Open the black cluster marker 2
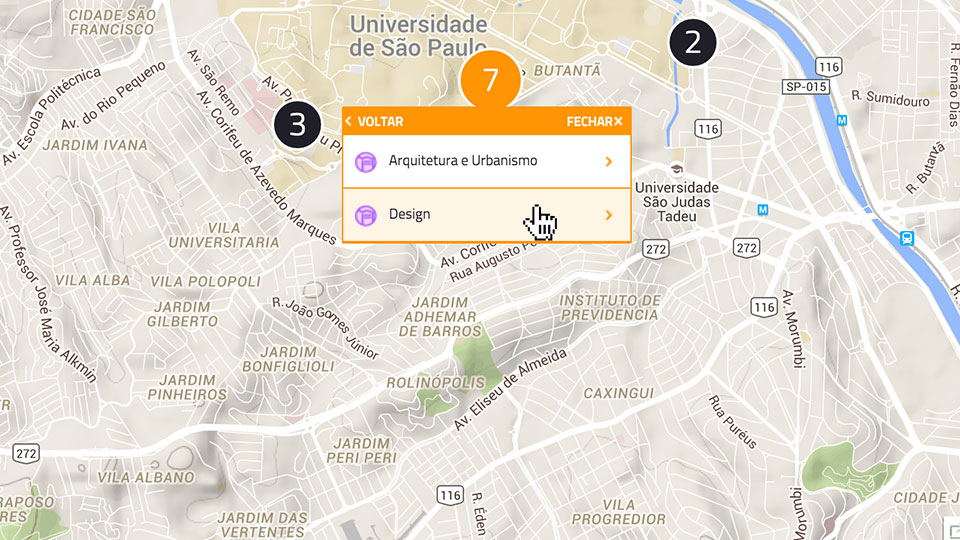 point(693,43)
